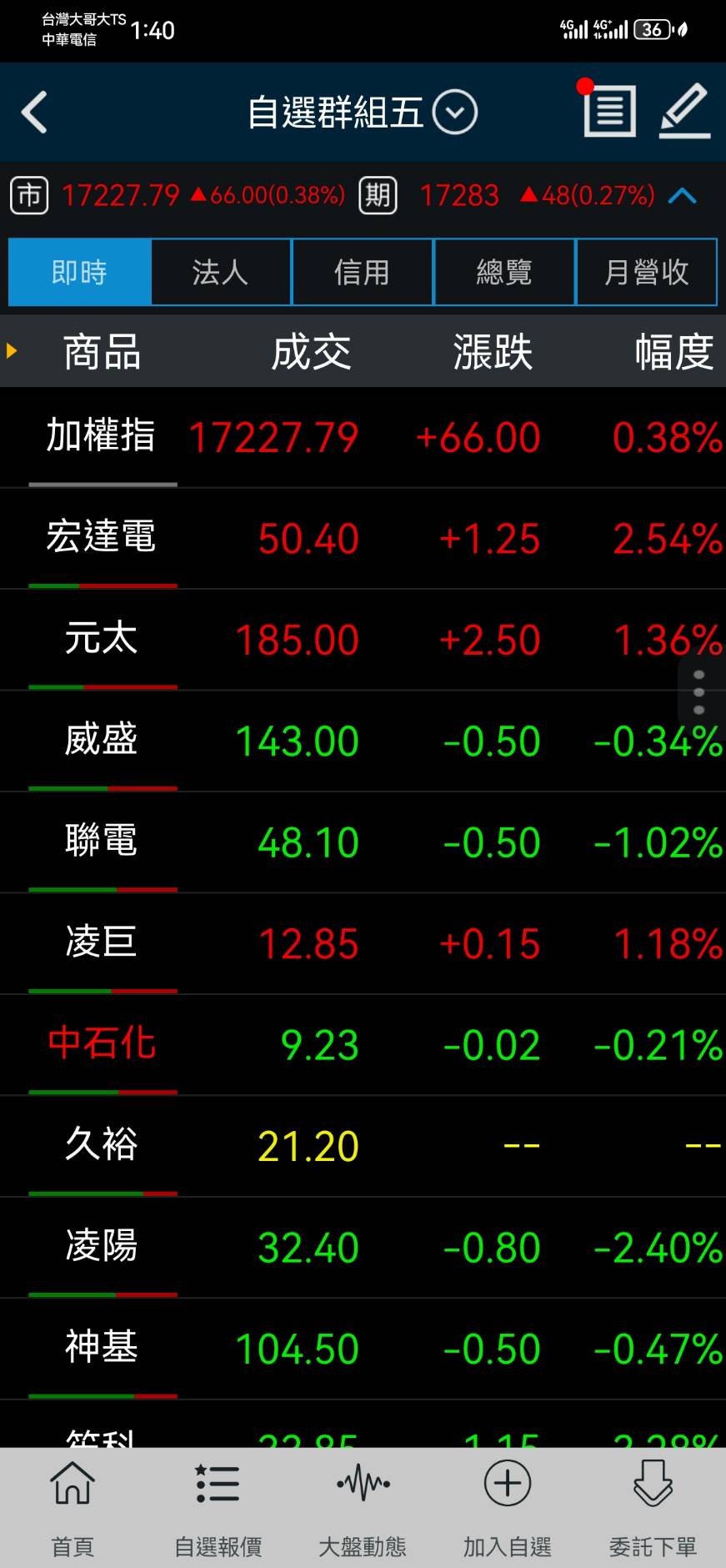Go back using the top-left arrow
The width and height of the screenshot is (726, 1568).
click(34, 112)
